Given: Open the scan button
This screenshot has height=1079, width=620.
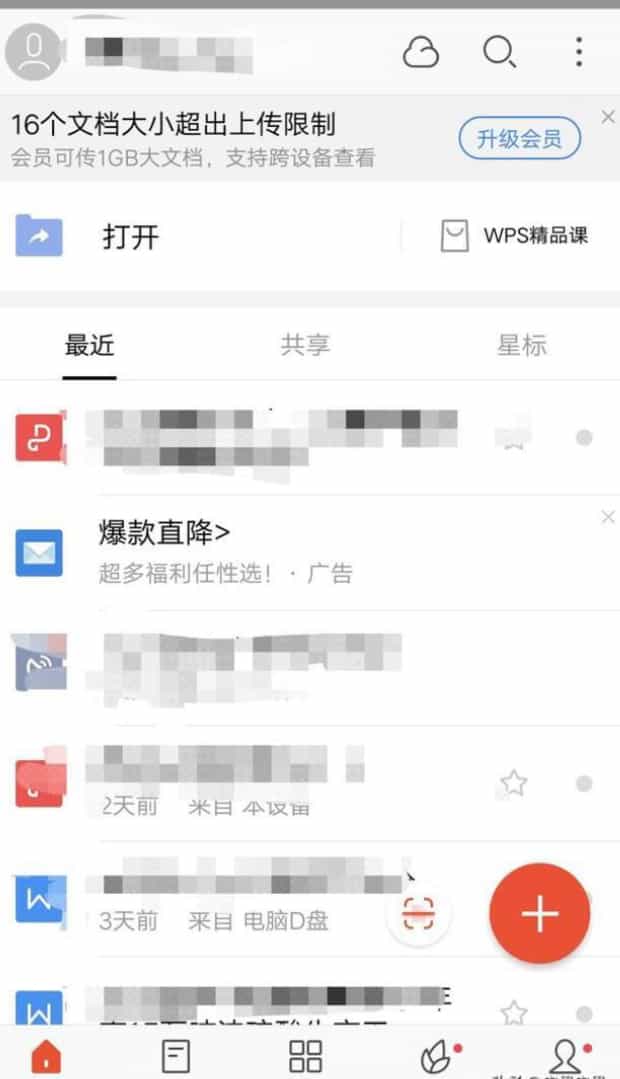Looking at the screenshot, I should [x=418, y=914].
